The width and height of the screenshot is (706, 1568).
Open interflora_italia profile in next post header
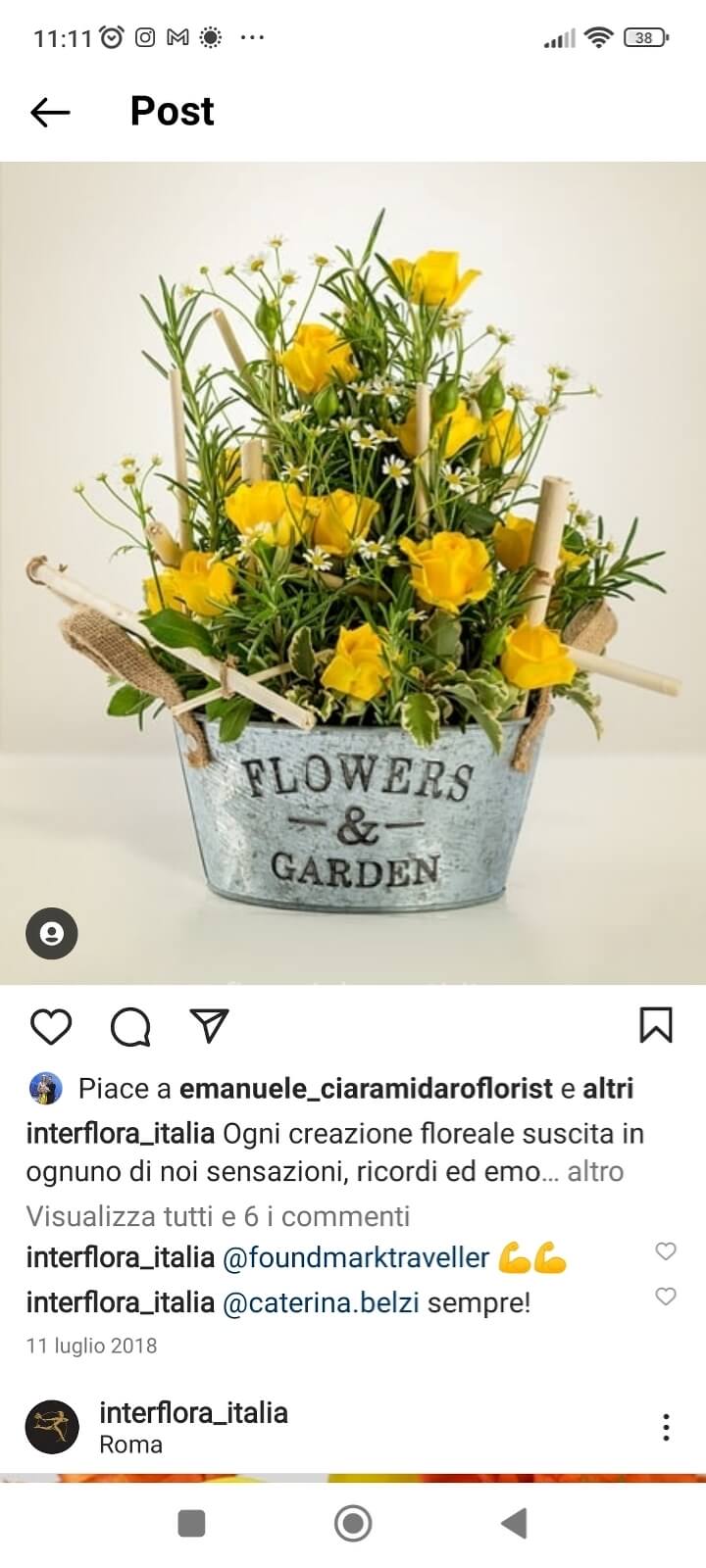(193, 1412)
